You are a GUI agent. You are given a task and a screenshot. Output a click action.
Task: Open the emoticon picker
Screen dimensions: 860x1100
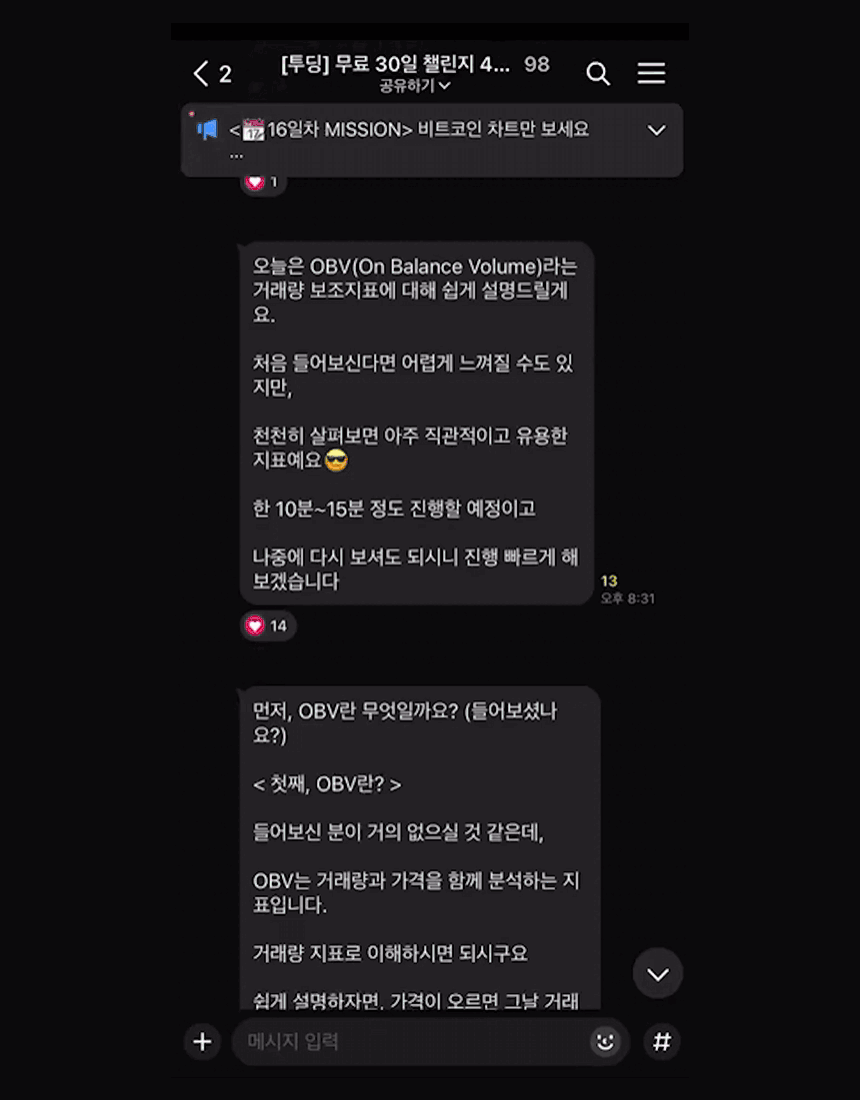pyautogui.click(x=605, y=1042)
